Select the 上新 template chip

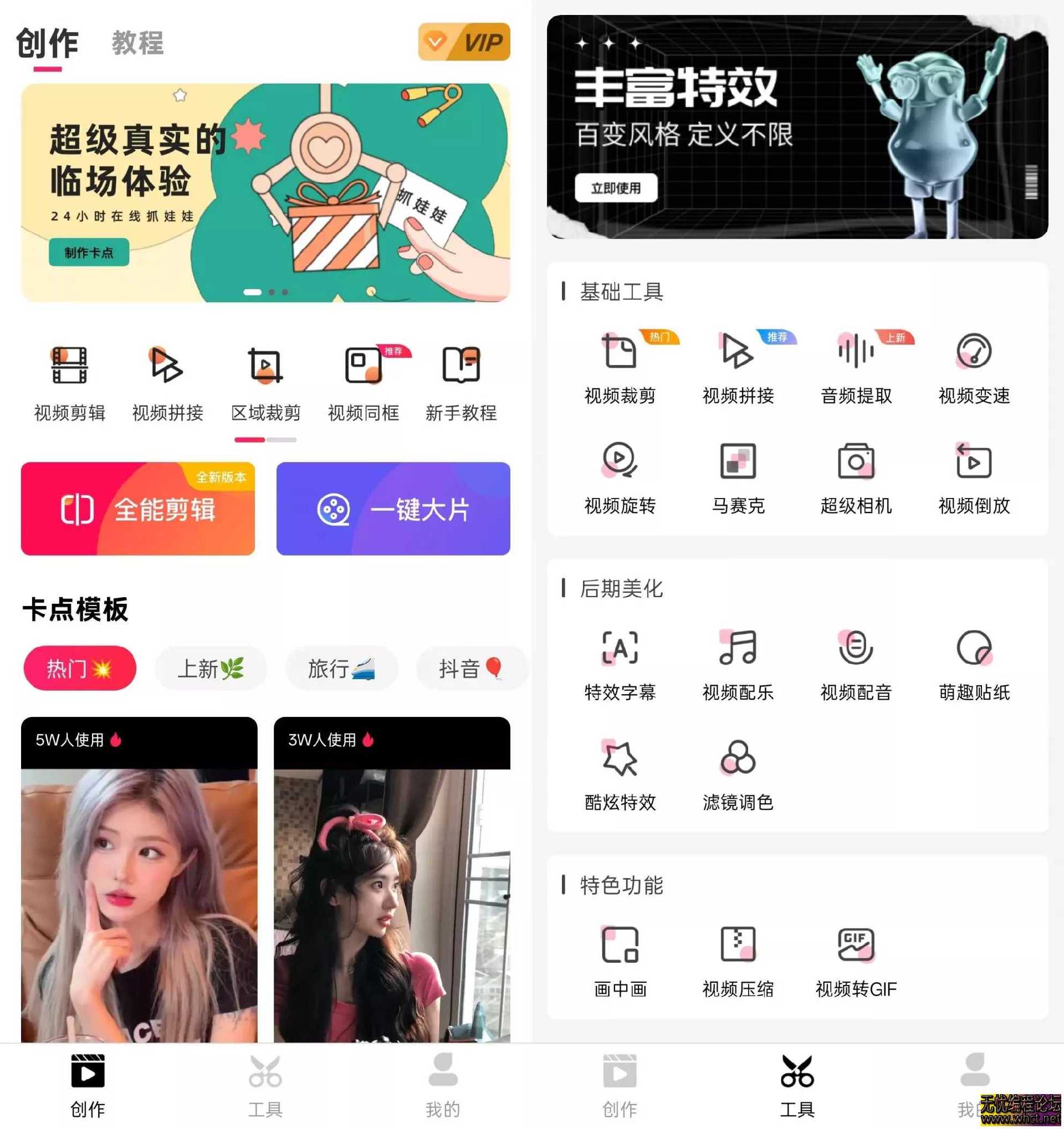(210, 669)
